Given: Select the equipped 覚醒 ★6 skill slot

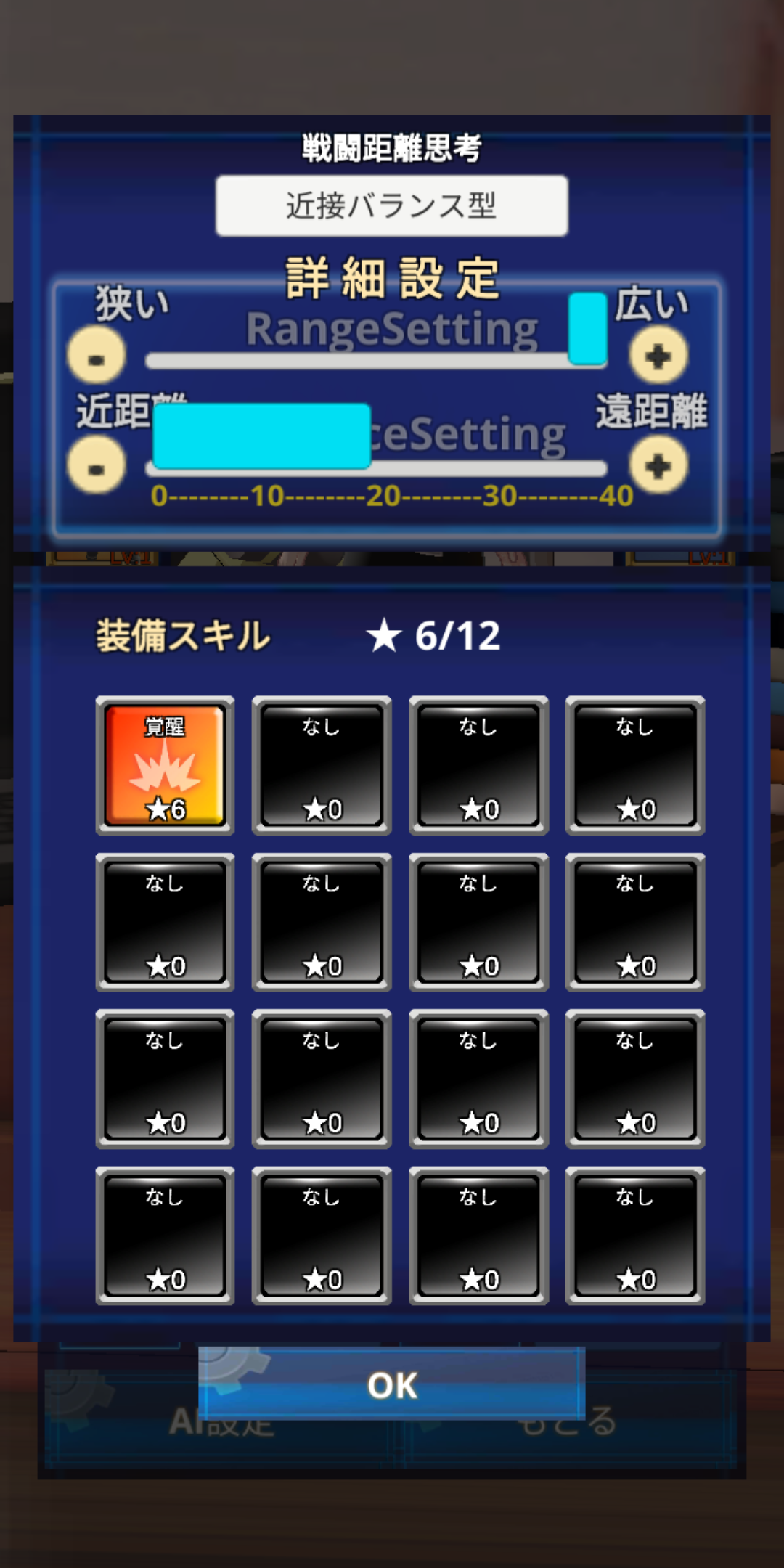Looking at the screenshot, I should click(165, 765).
